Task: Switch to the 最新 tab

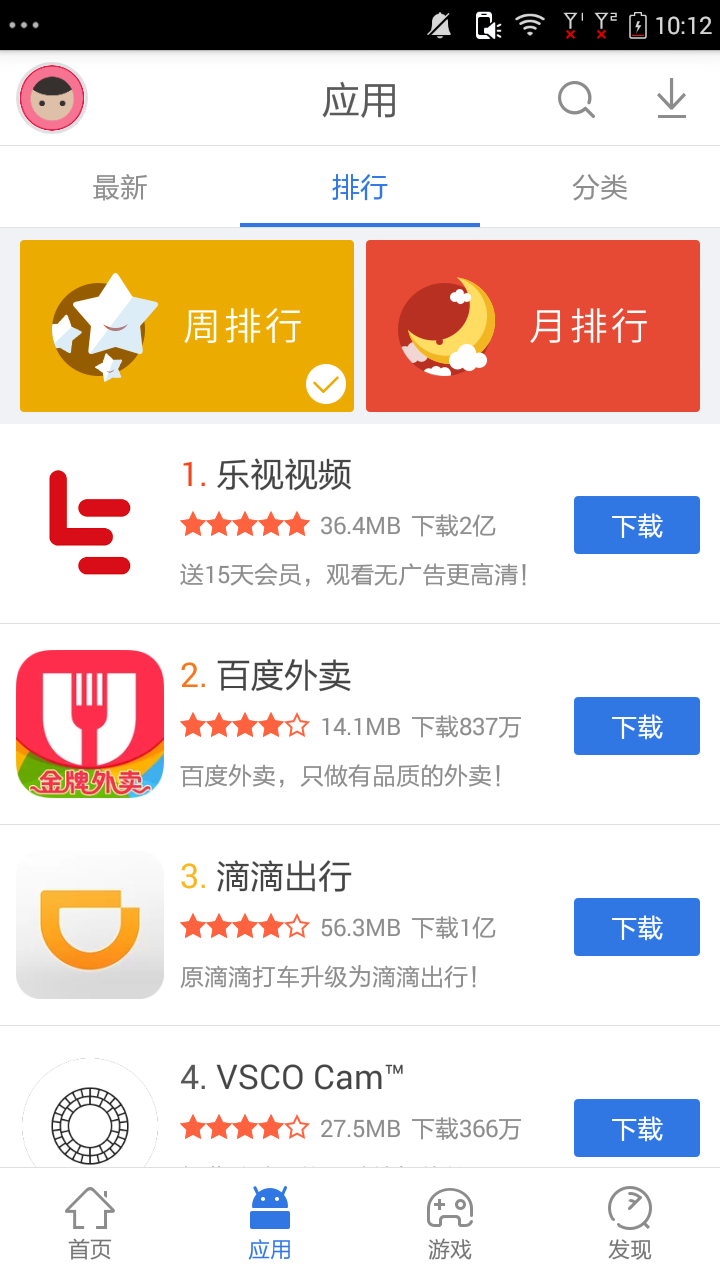Action: [120, 187]
